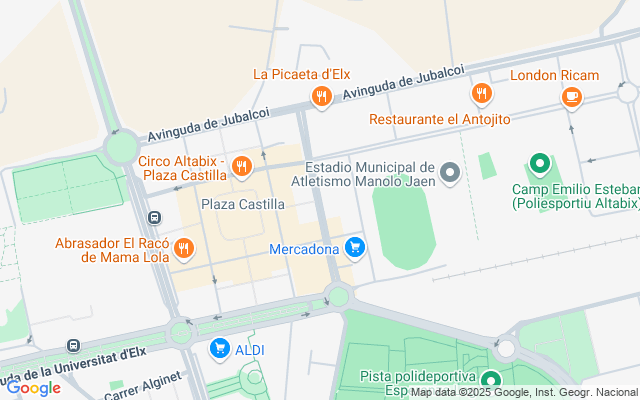Open Pista polideportiva green marker
This screenshot has height=400, width=640.
pyautogui.click(x=490, y=380)
